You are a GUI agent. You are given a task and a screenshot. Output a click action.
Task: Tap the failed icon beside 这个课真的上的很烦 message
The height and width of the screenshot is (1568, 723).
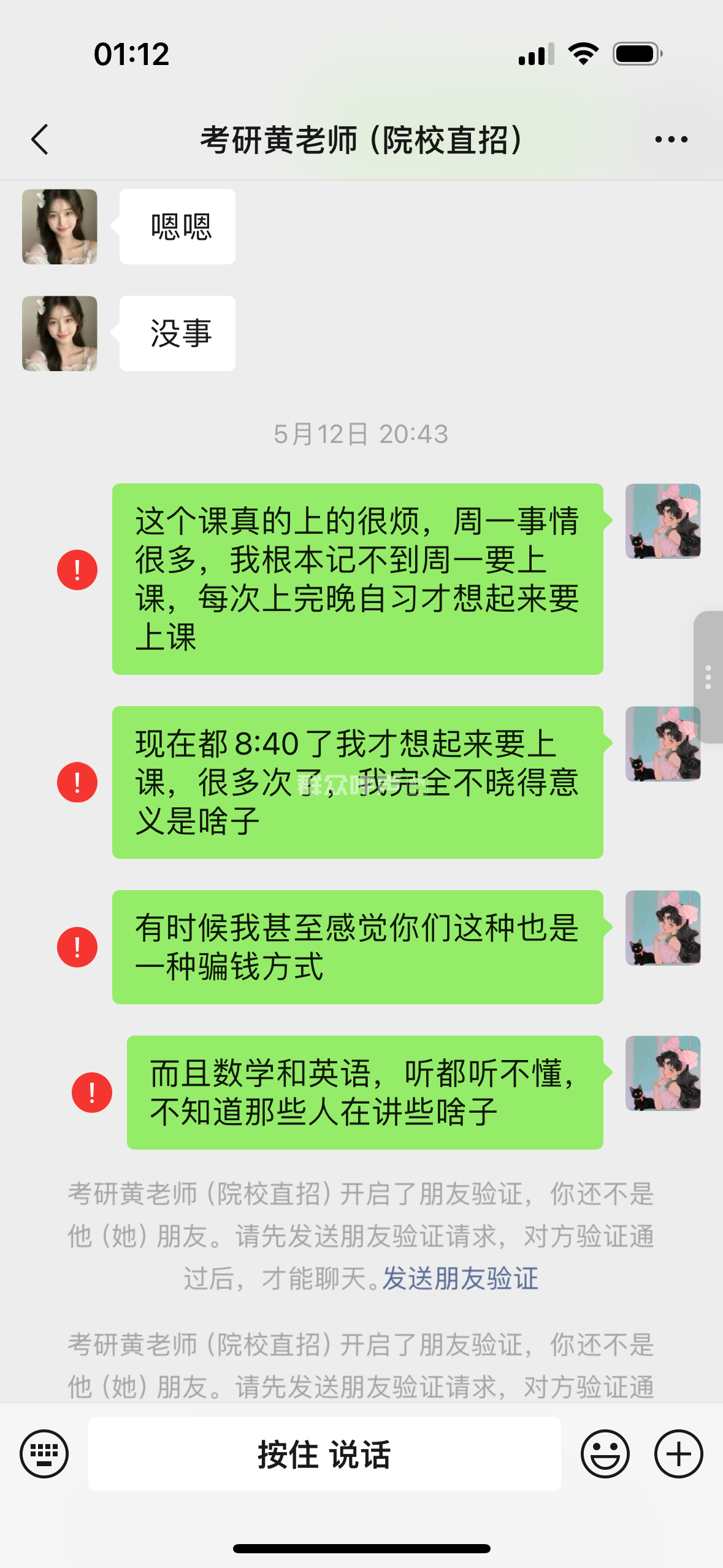tap(77, 570)
